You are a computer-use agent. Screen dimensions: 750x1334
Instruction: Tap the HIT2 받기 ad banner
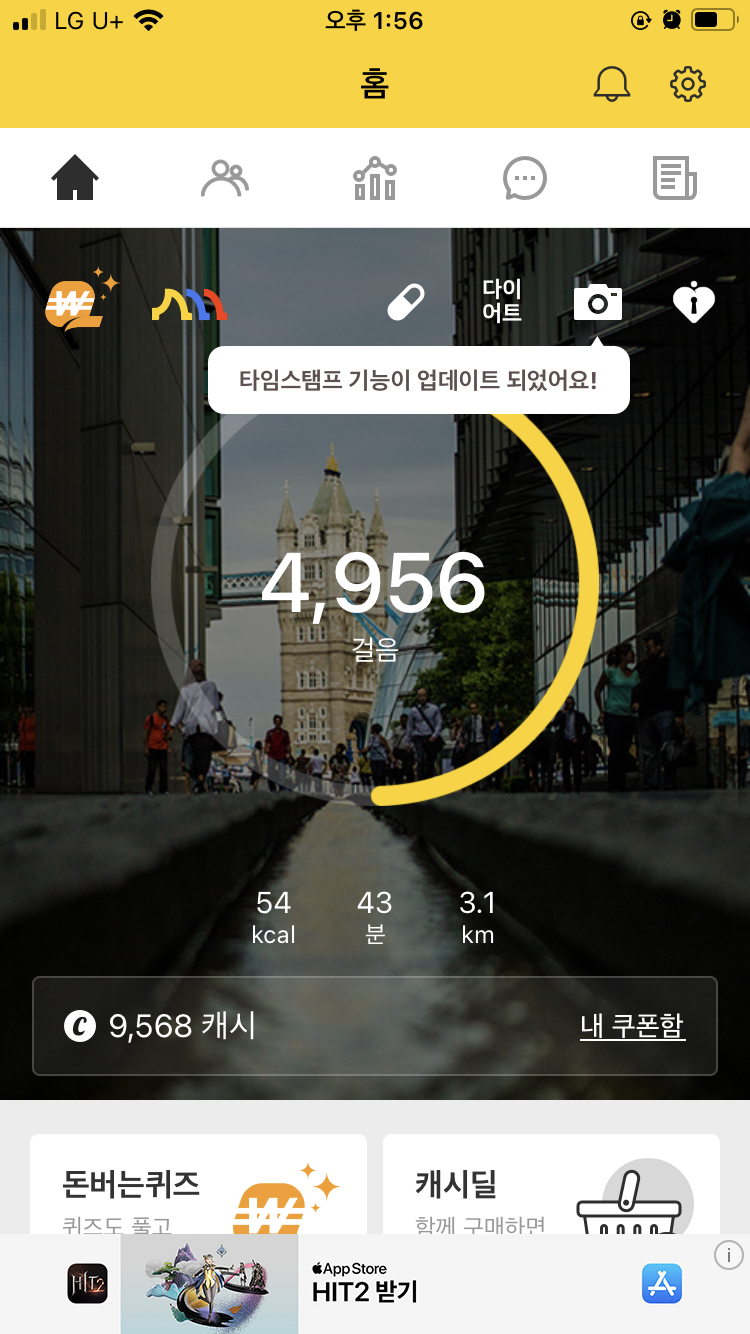tap(375, 1284)
